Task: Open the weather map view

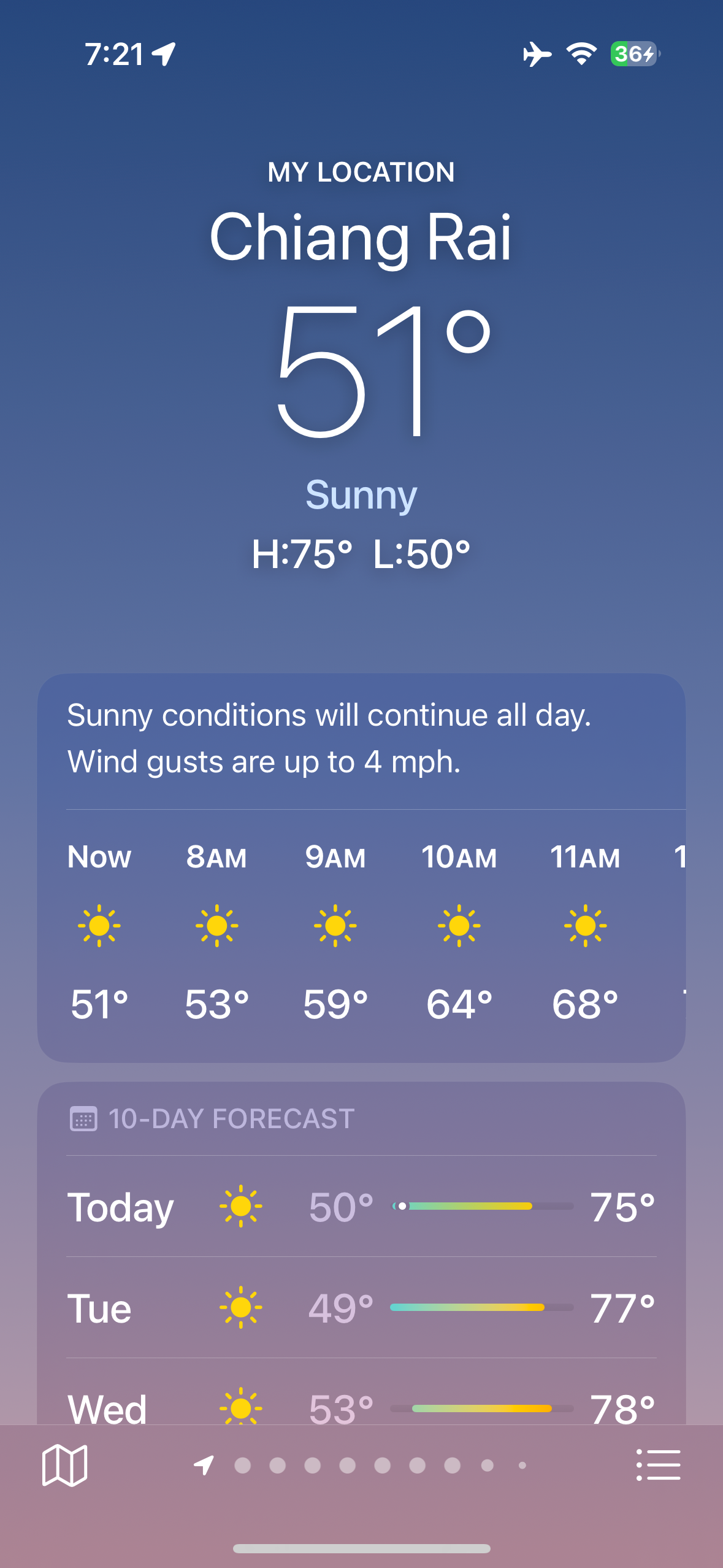Action: [64, 1465]
